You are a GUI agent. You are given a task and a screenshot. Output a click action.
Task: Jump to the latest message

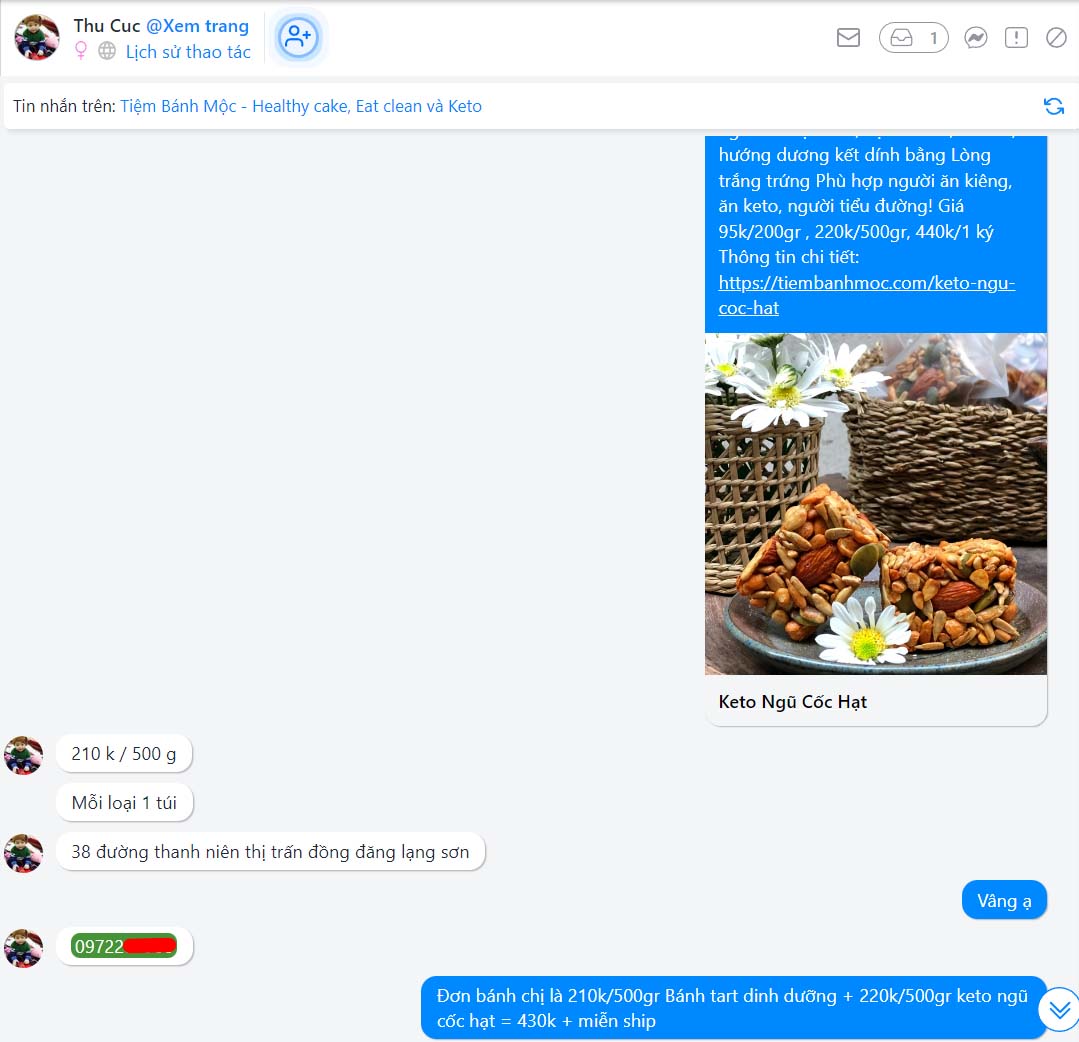pyautogui.click(x=1058, y=1009)
